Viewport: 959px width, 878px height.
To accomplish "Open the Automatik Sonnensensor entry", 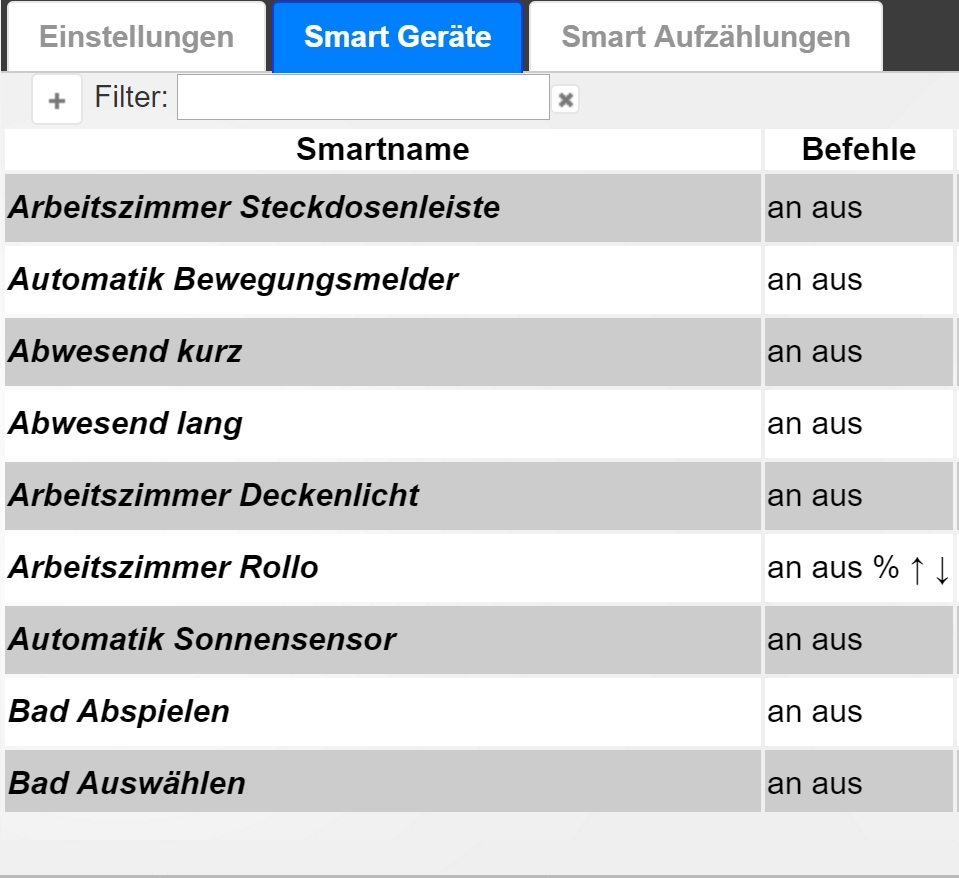I will pos(202,640).
